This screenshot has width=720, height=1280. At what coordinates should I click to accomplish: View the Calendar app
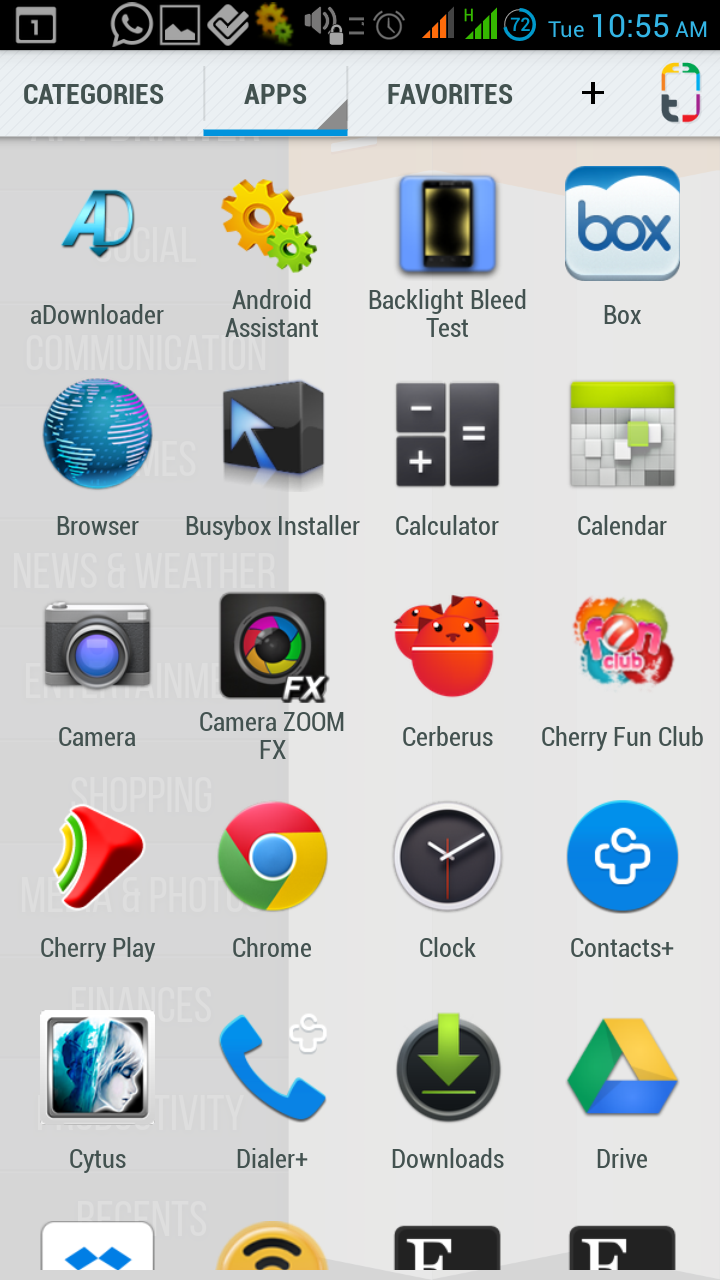pyautogui.click(x=622, y=435)
